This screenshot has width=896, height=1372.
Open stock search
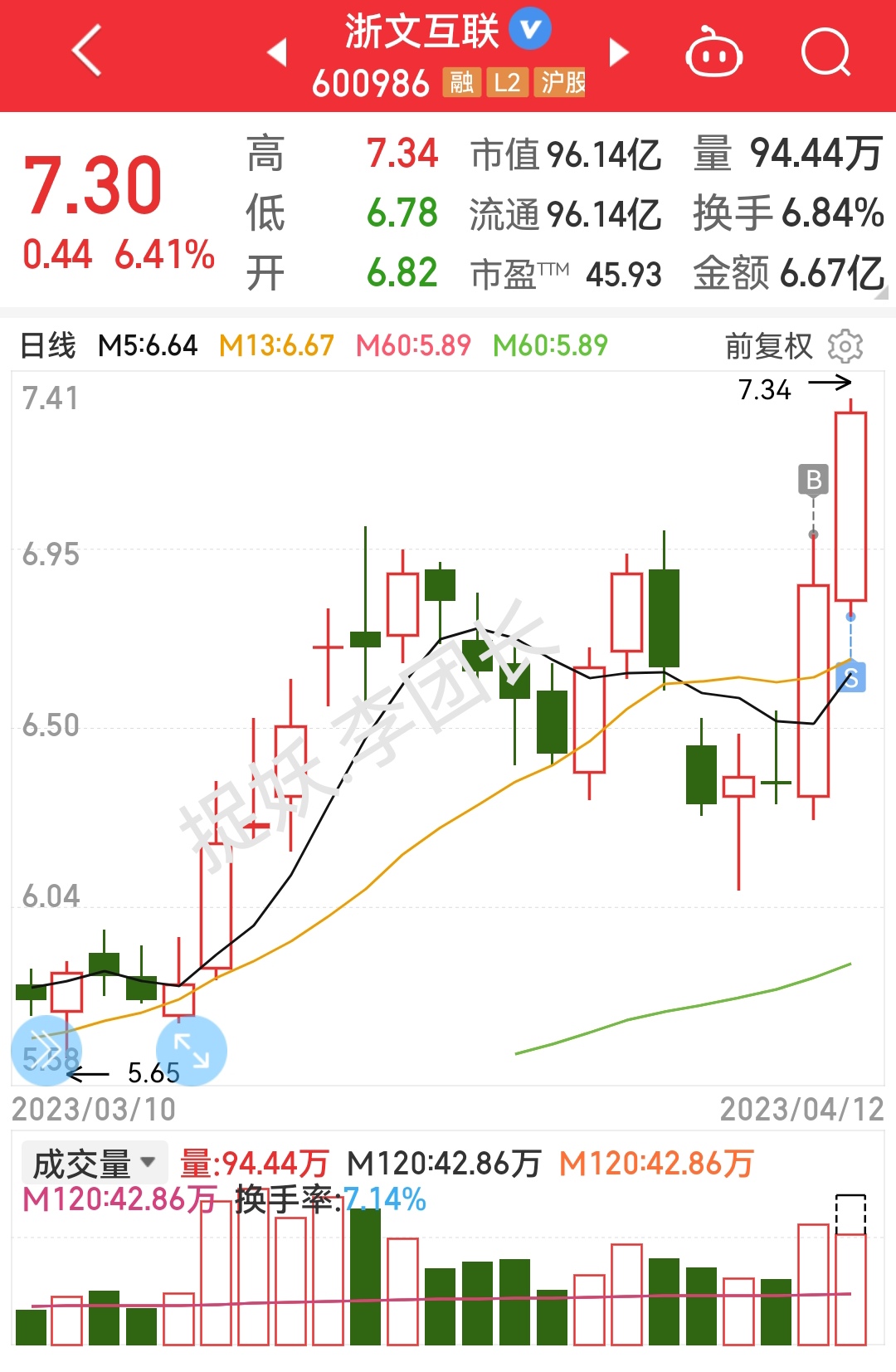point(825,53)
